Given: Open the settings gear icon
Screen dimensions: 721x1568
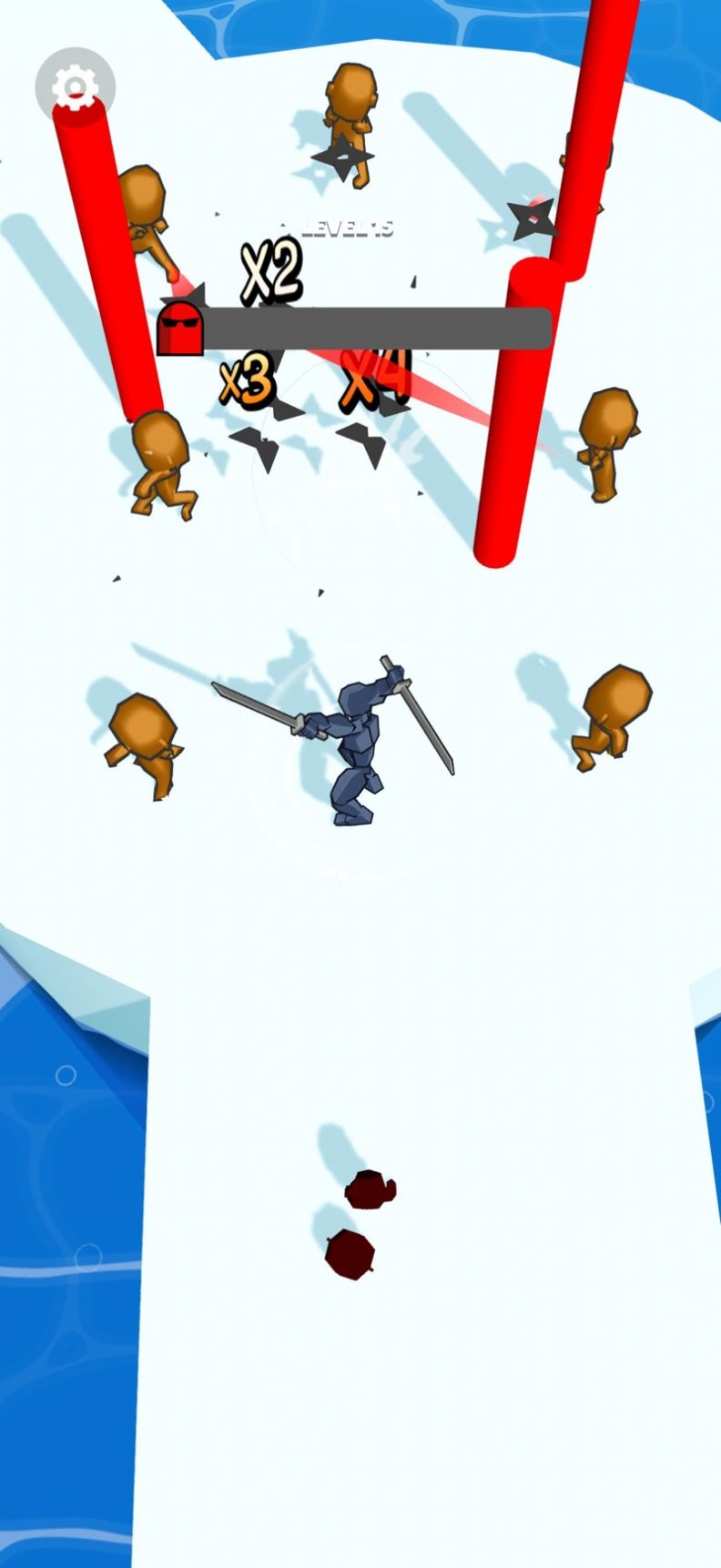Looking at the screenshot, I should 75,87.
